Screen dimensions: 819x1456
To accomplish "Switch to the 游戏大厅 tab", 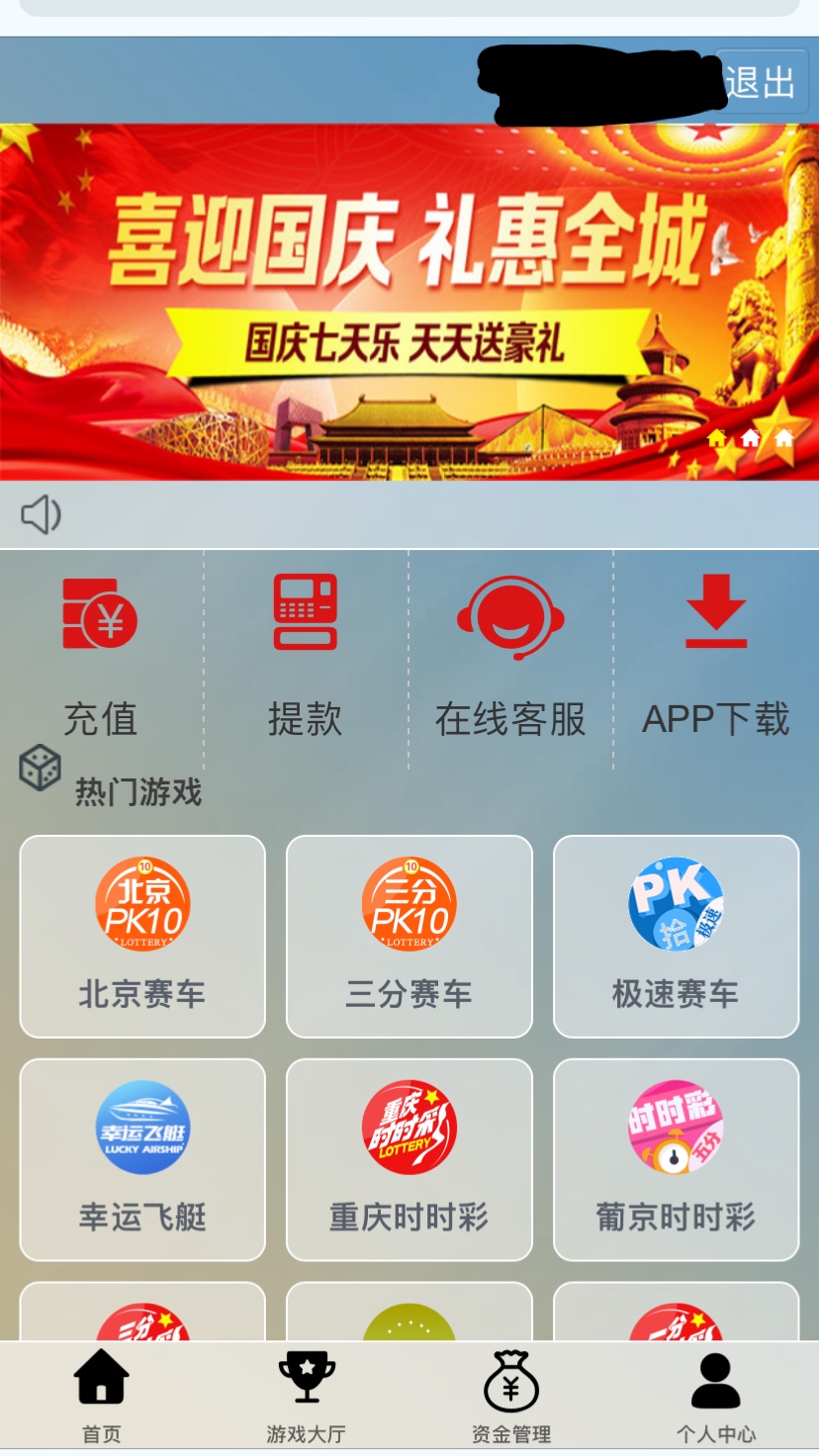I will pyautogui.click(x=307, y=1397).
